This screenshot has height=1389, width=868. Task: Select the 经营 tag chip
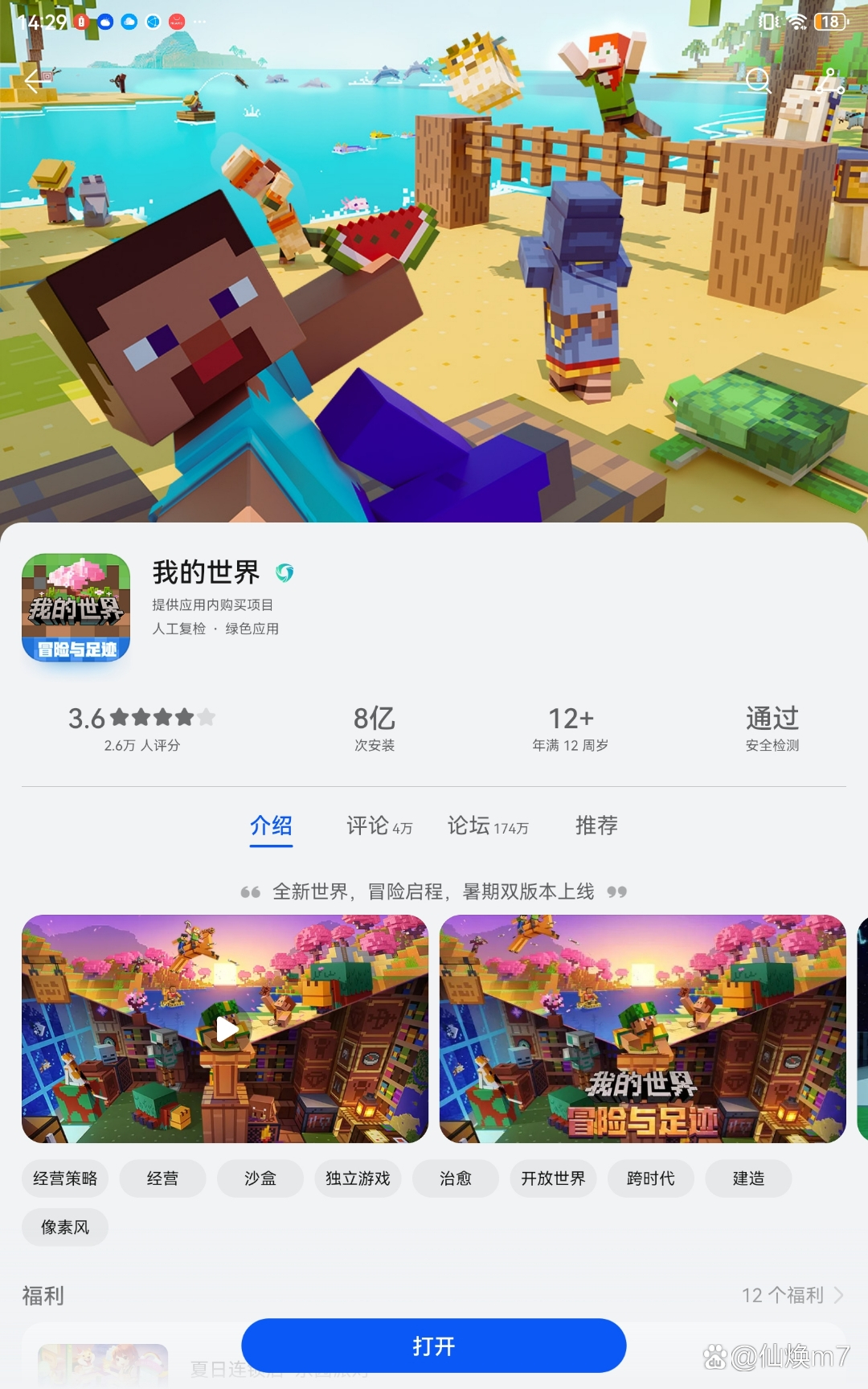click(x=162, y=1178)
